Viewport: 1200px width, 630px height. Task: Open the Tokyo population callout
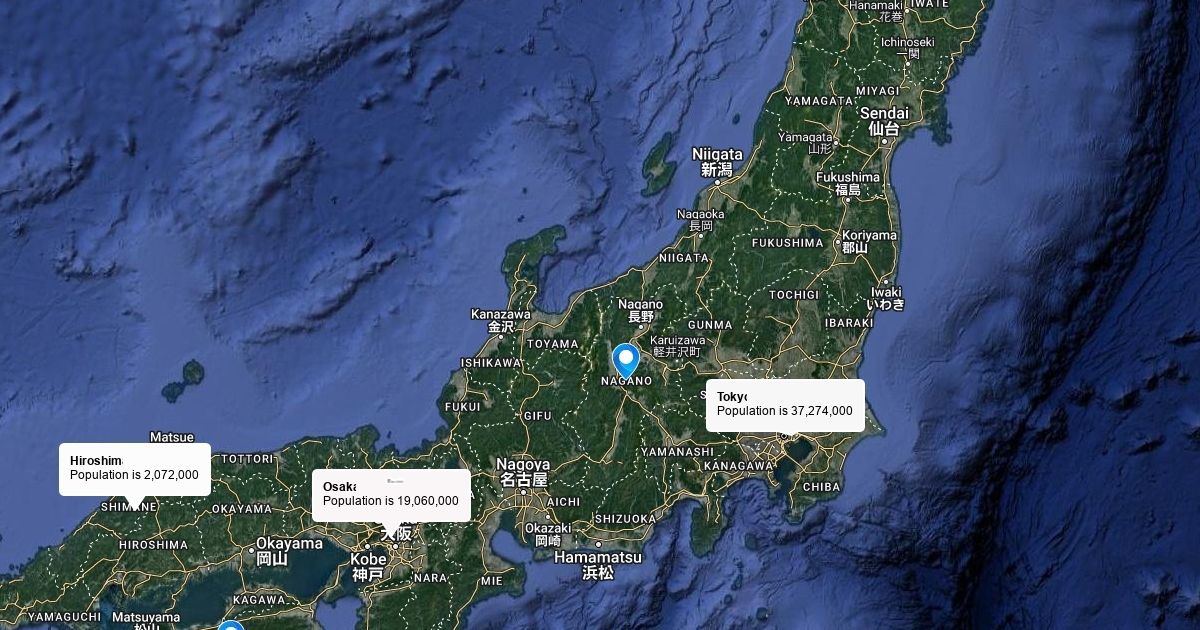click(785, 404)
